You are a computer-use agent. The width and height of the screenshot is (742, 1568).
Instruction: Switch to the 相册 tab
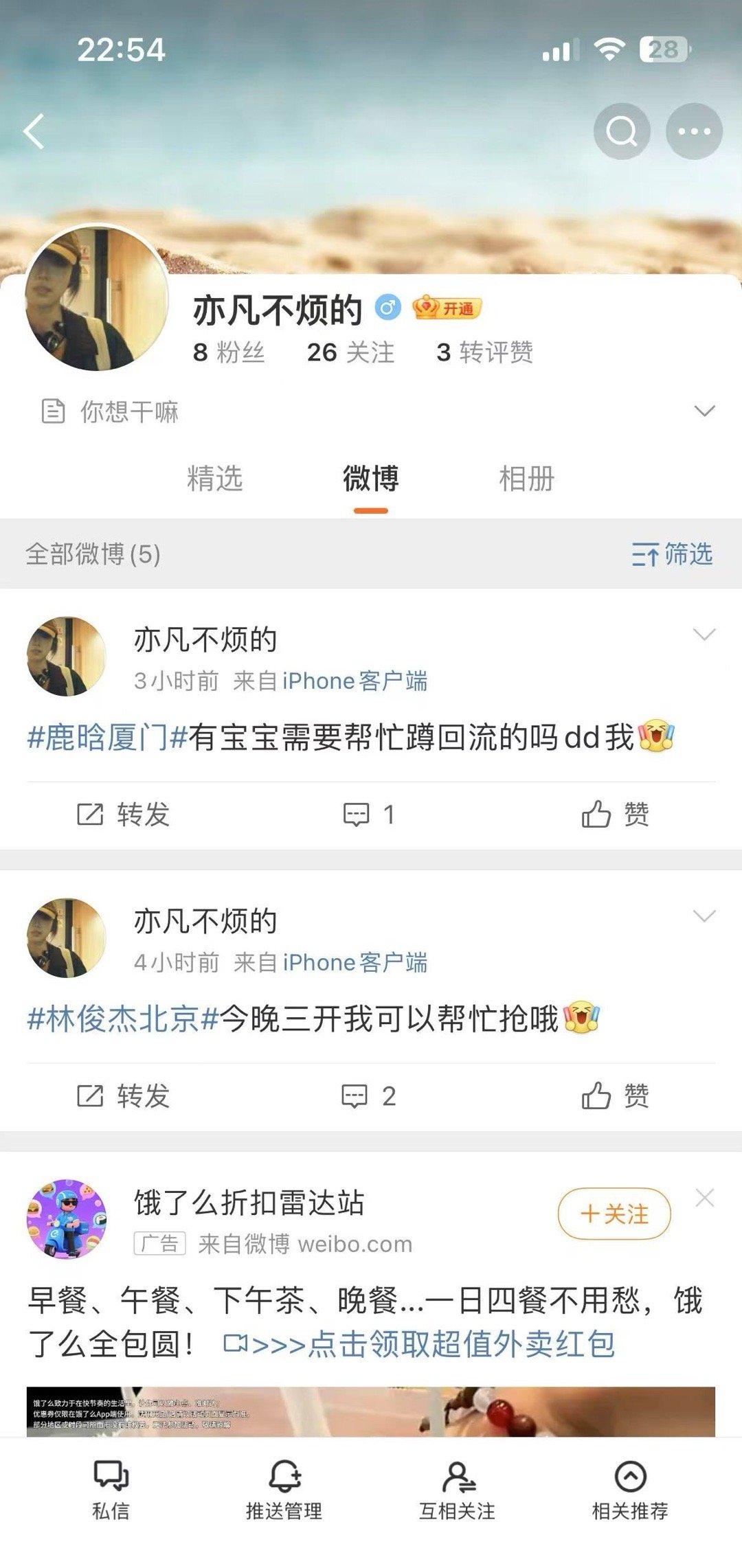[x=526, y=479]
